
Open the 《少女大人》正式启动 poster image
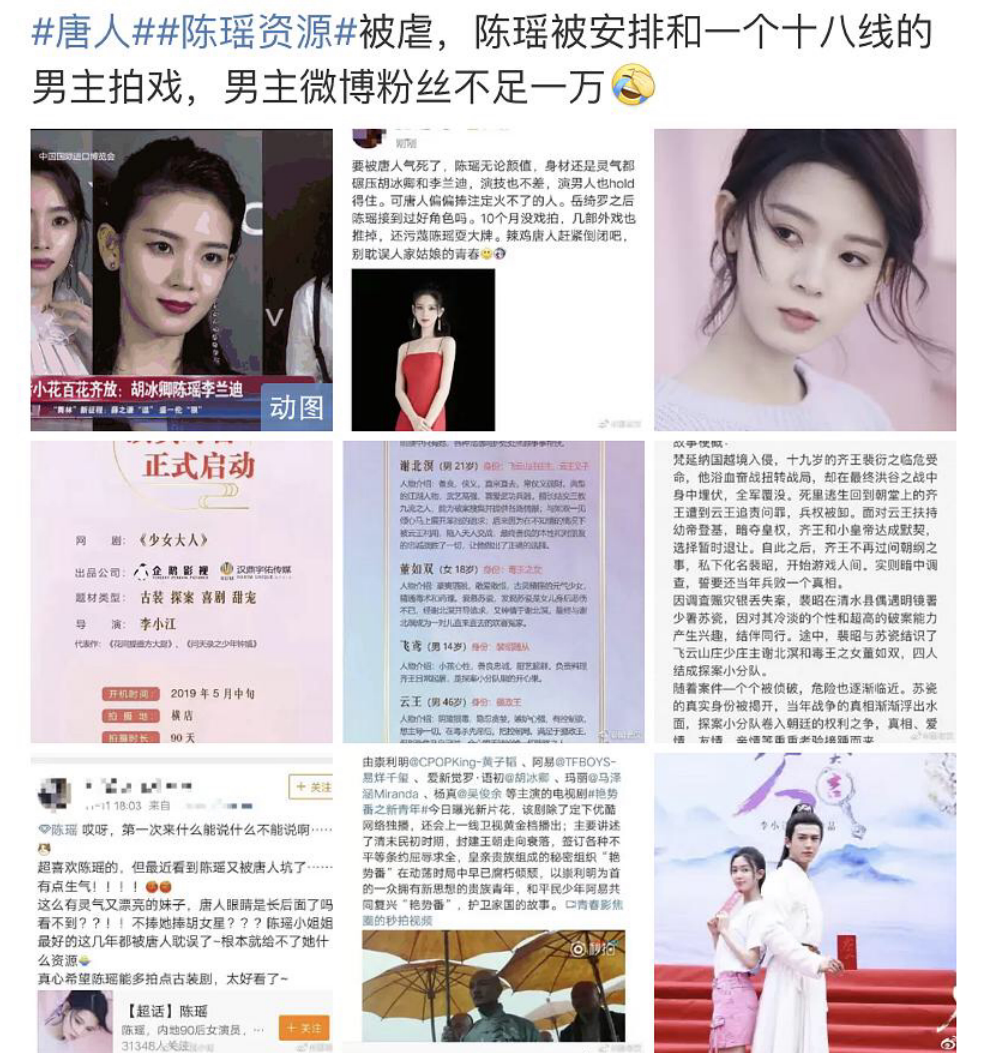[x=181, y=592]
